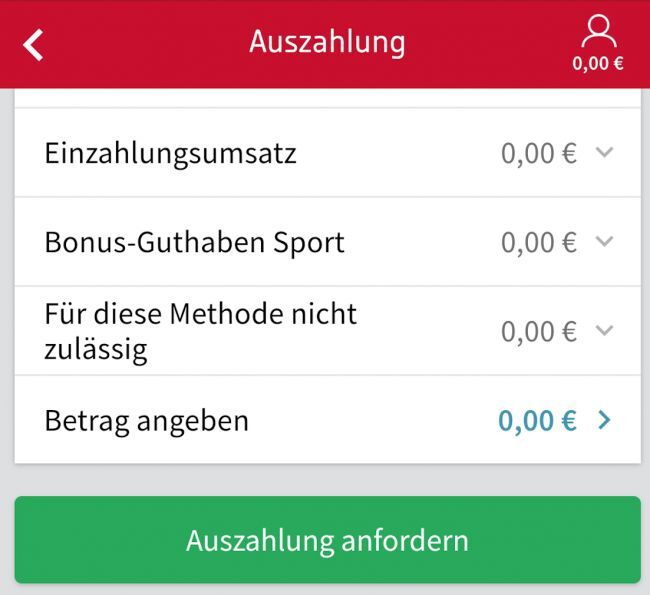Screen dimensions: 650x595
Task: Expand Für diese Methode nicht zulässig
Action: (x=603, y=331)
